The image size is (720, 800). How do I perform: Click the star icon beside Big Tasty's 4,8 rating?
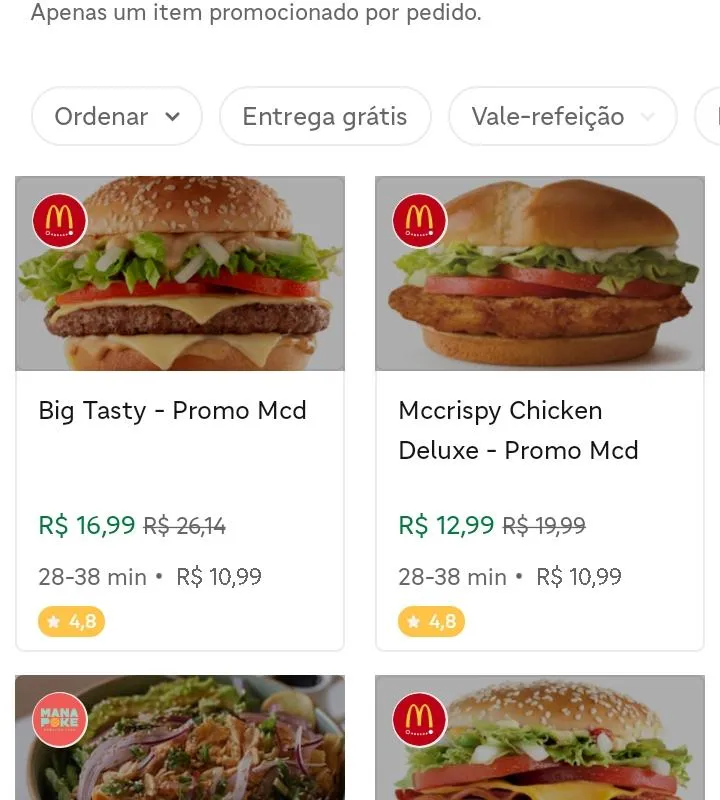click(52, 621)
